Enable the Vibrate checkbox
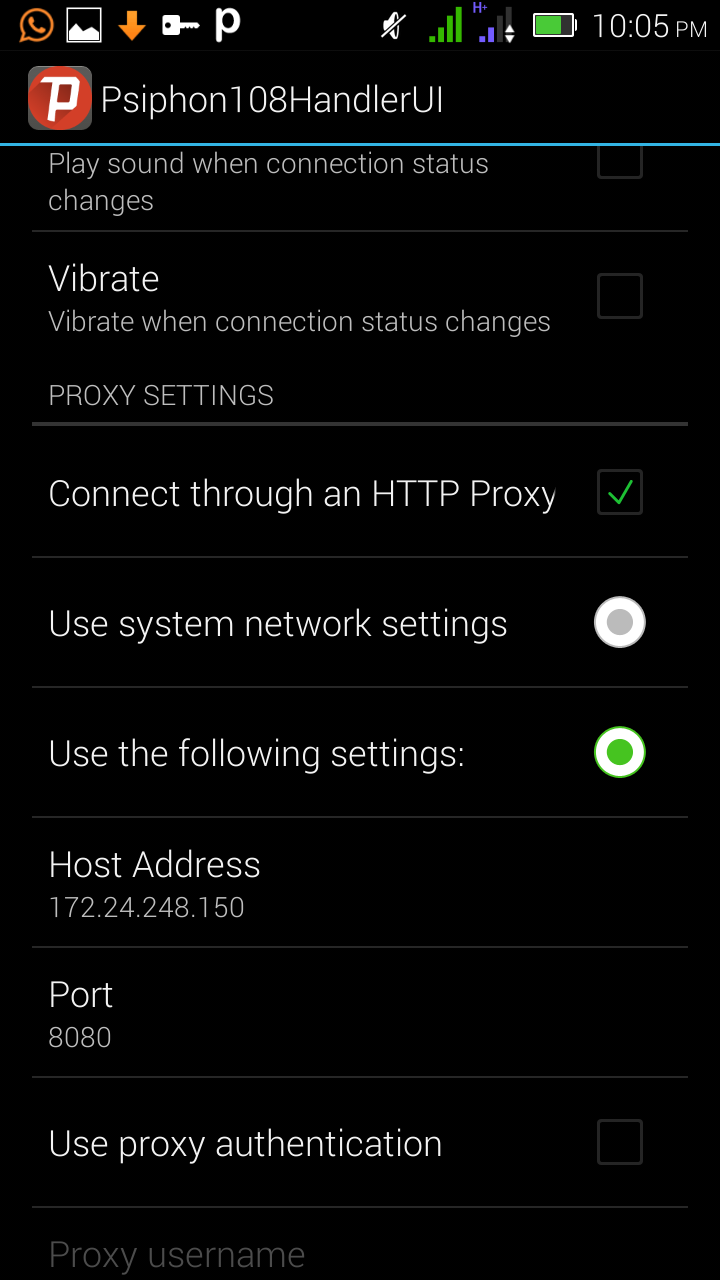The height and width of the screenshot is (1280, 720). [x=619, y=296]
